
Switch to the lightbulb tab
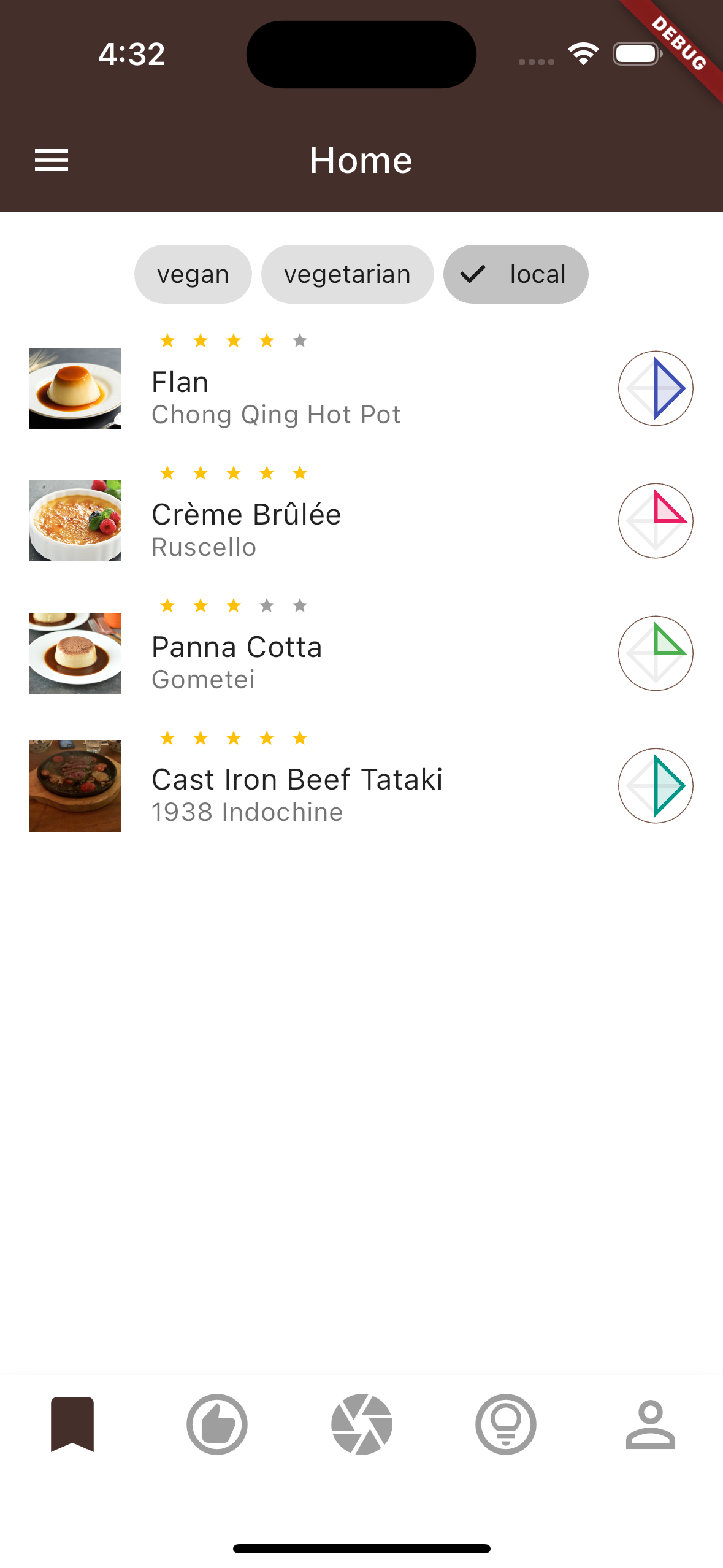(x=506, y=1424)
